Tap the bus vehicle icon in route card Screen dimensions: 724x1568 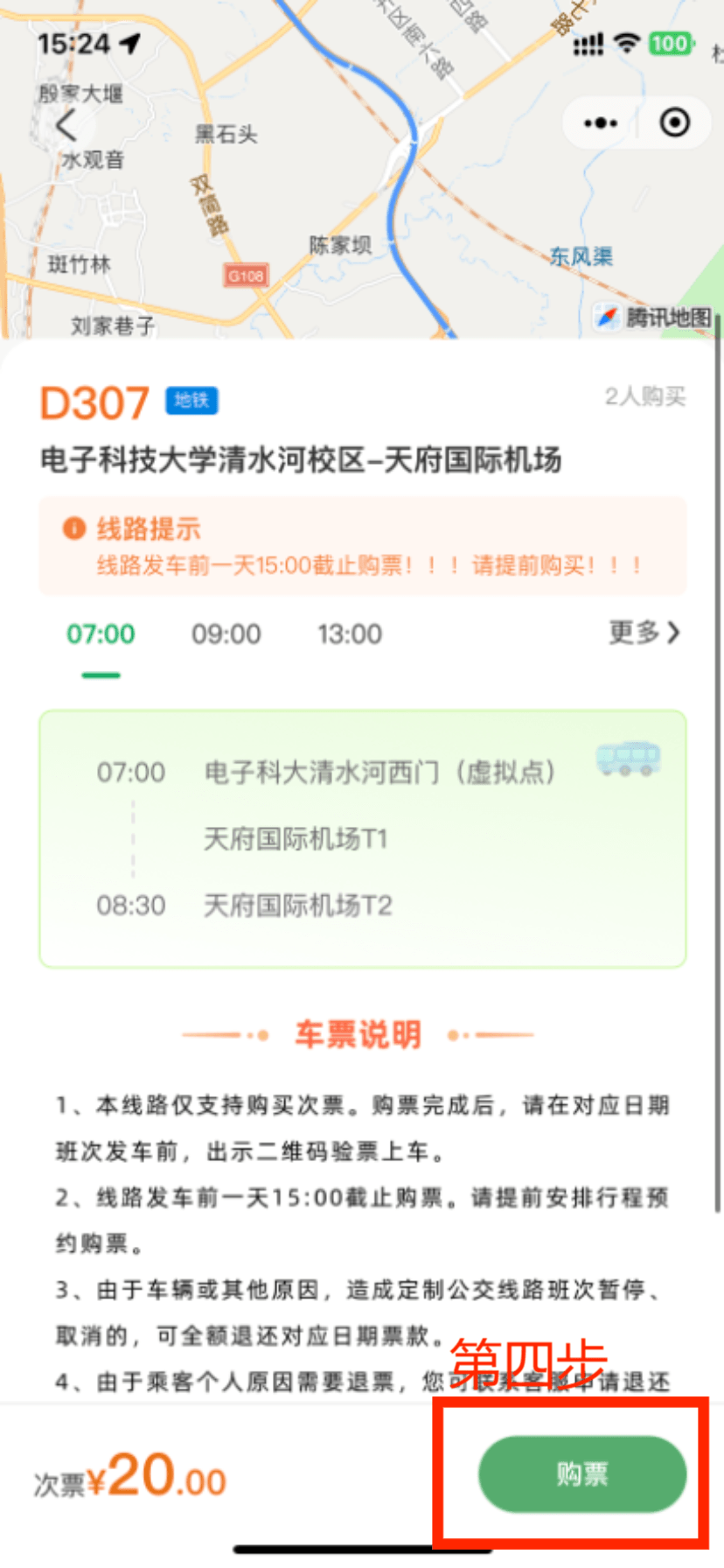pyautogui.click(x=628, y=759)
